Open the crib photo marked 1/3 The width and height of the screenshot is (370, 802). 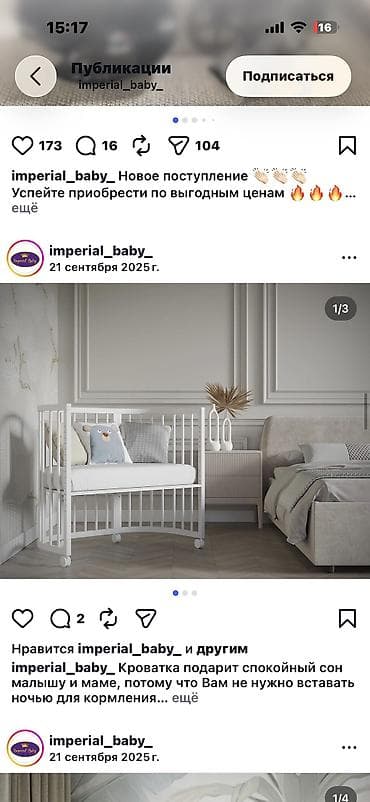[185, 431]
